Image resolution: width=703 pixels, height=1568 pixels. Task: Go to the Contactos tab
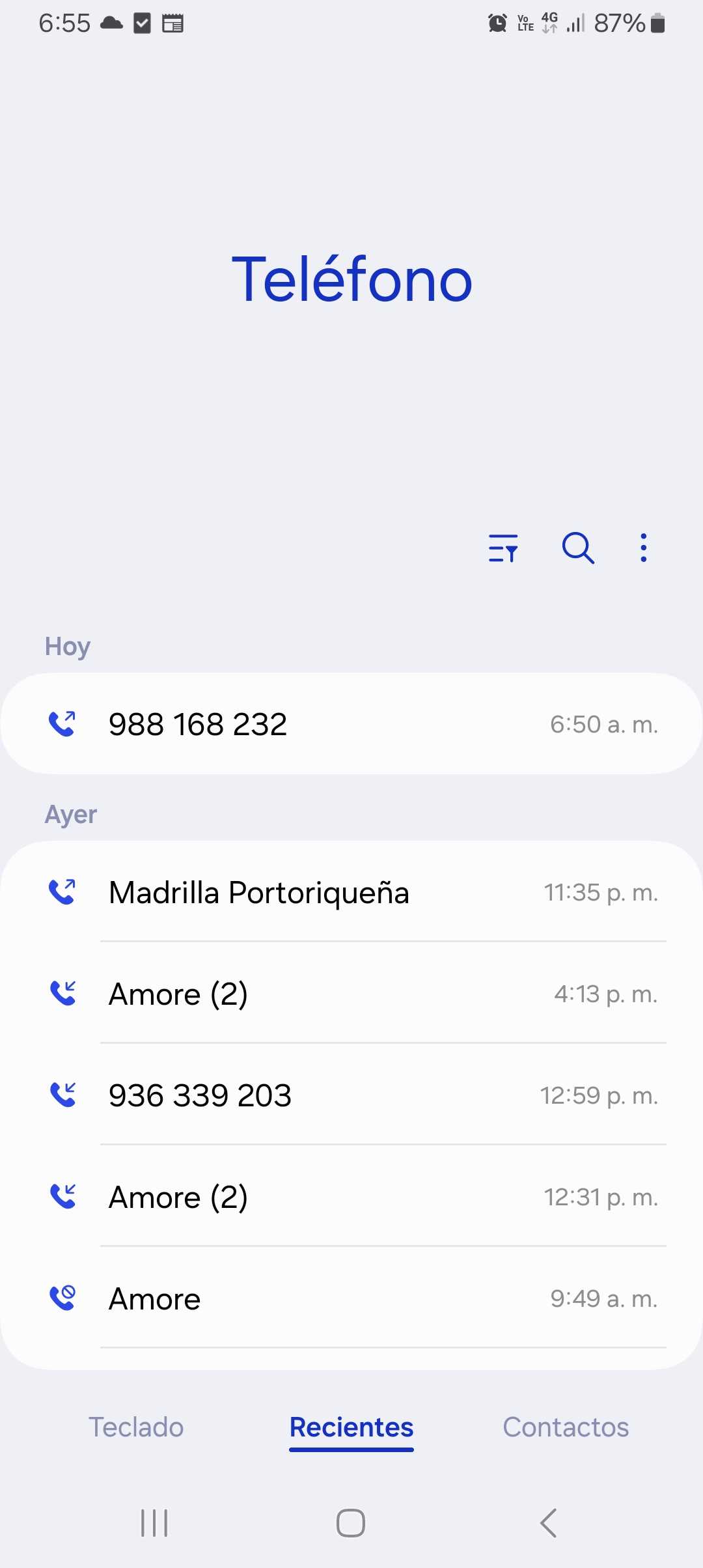pos(566,1427)
